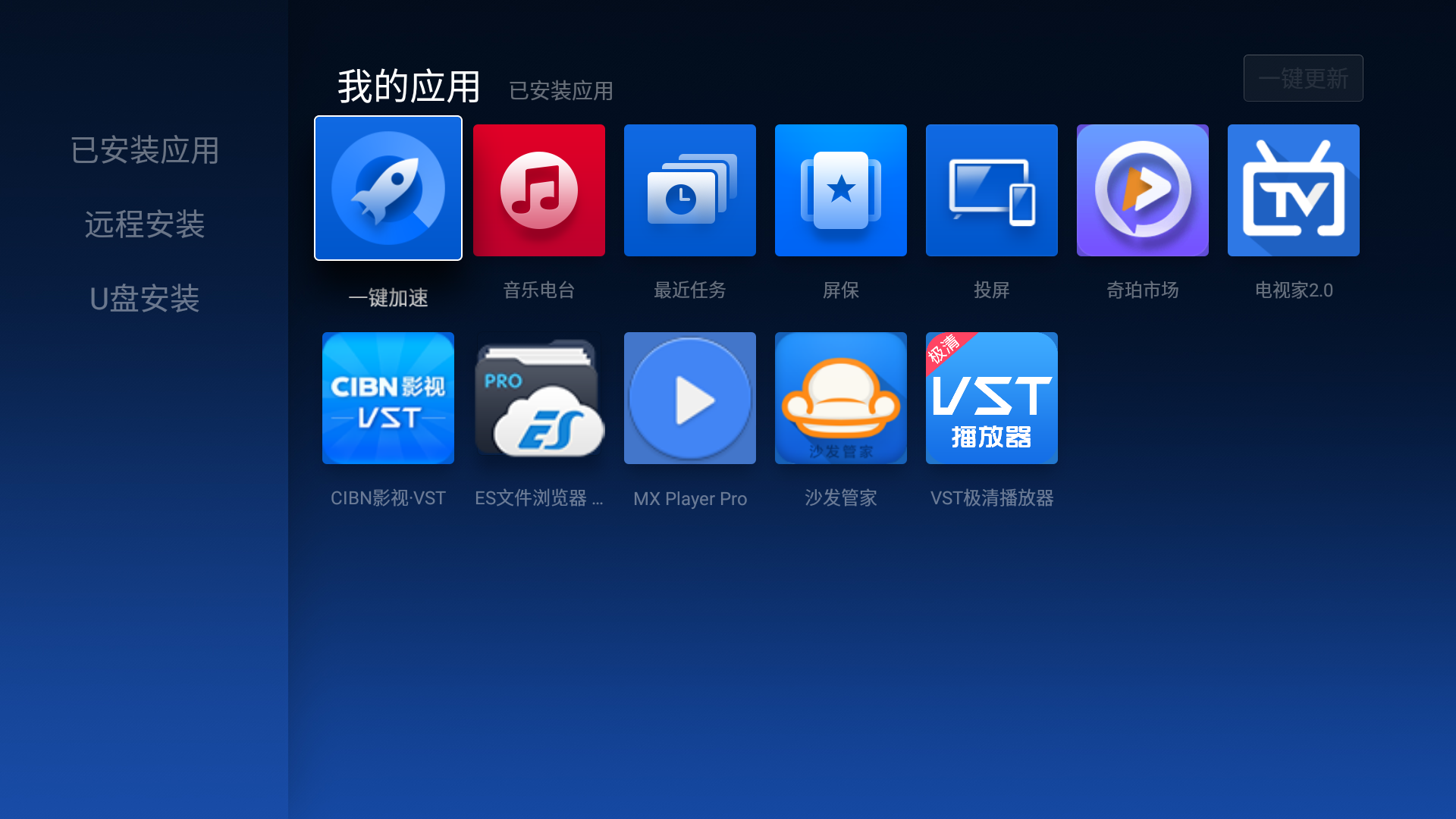Screen dimensions: 1456x819
Task: Launch 奇珀市场 app
Action: point(1142,190)
